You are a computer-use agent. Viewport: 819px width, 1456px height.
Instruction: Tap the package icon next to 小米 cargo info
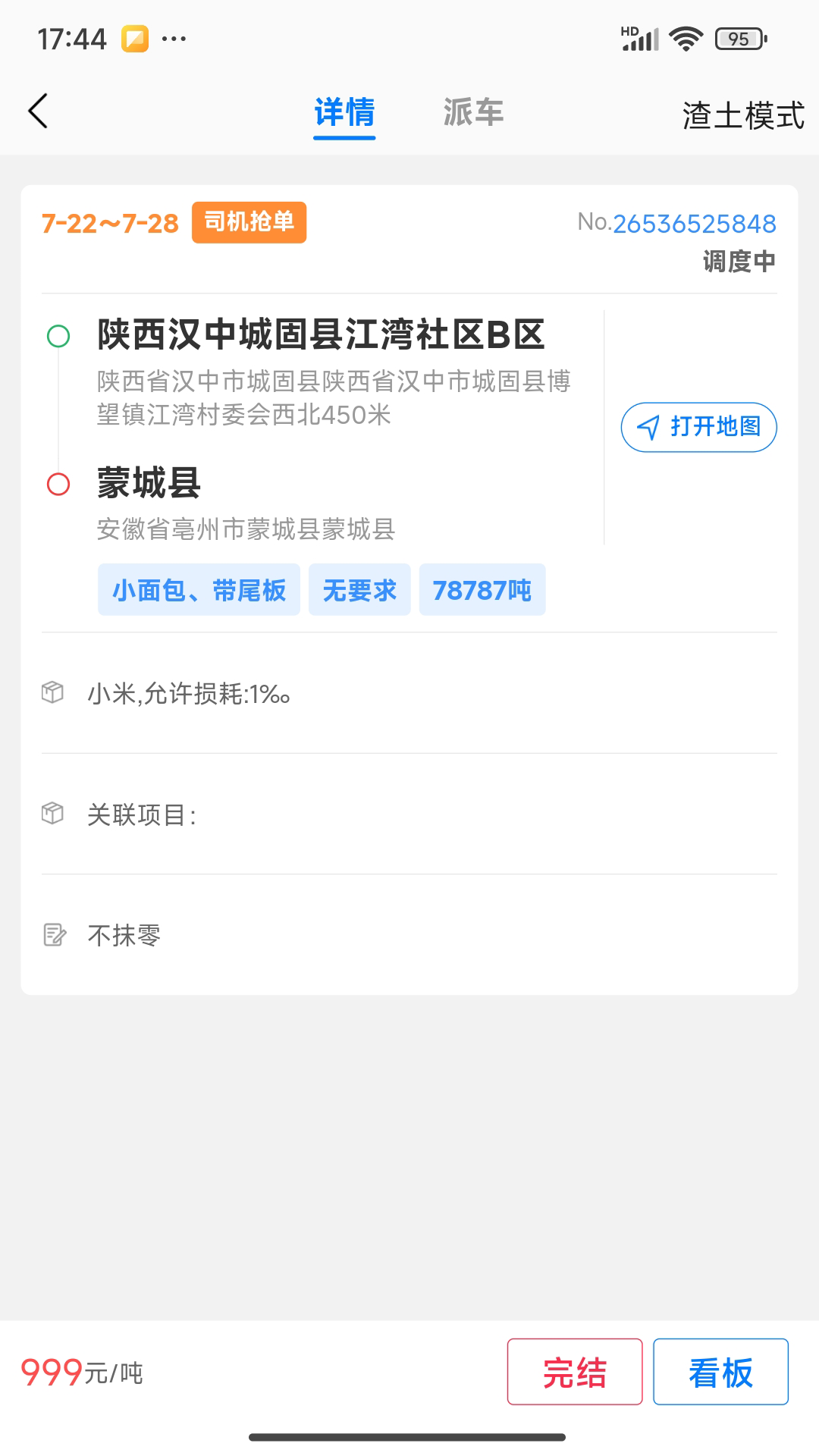[x=52, y=692]
